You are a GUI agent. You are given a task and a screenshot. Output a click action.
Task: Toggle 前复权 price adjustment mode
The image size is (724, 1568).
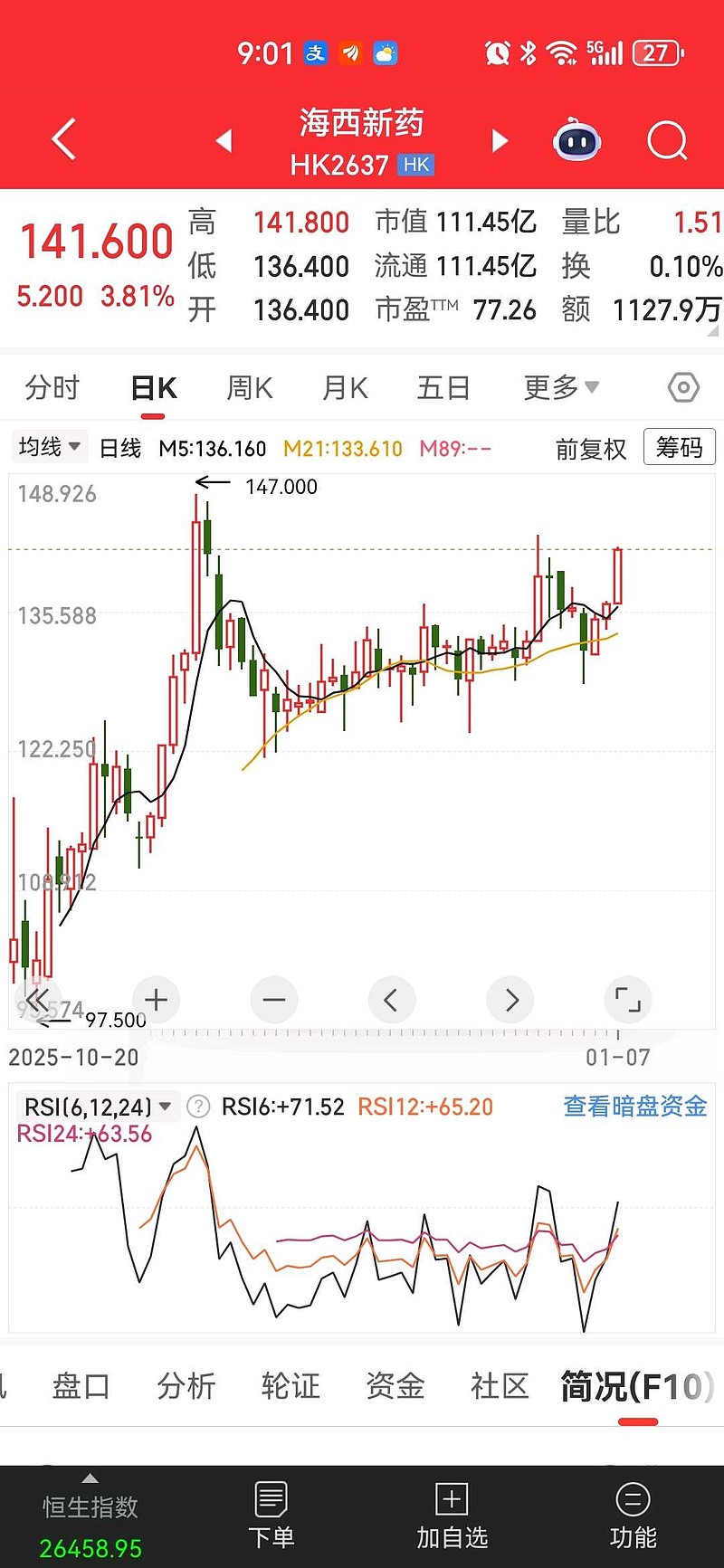point(590,448)
